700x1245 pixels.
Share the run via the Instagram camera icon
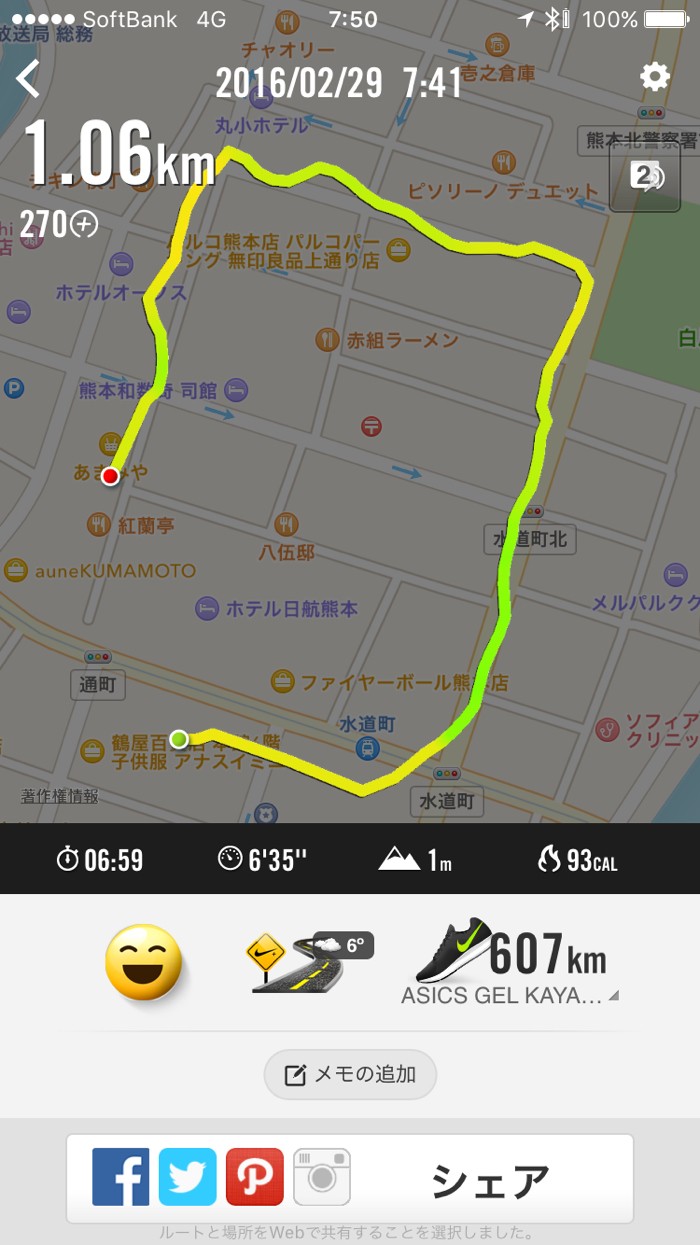coord(321,1177)
